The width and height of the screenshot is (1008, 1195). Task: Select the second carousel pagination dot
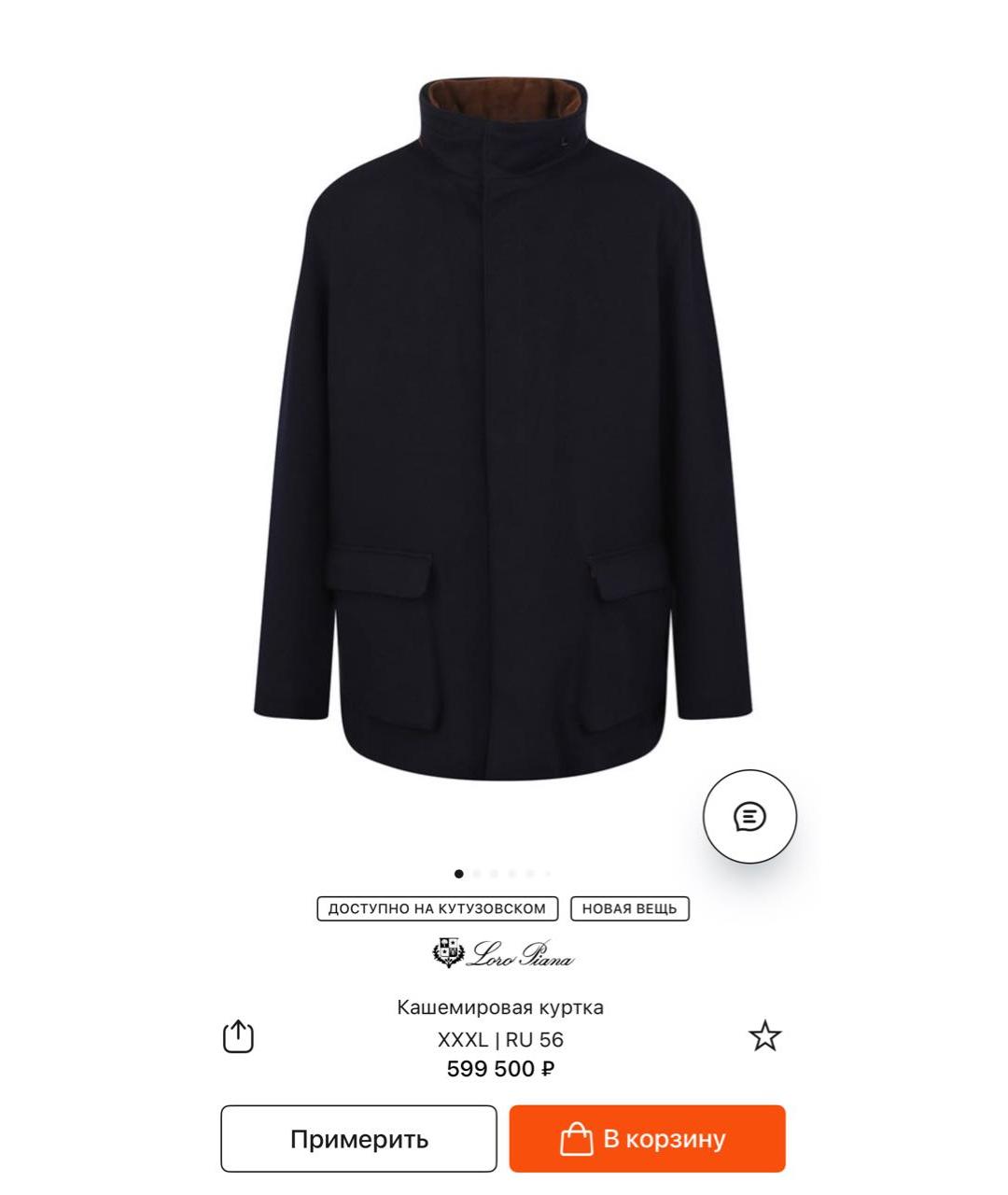coord(477,873)
